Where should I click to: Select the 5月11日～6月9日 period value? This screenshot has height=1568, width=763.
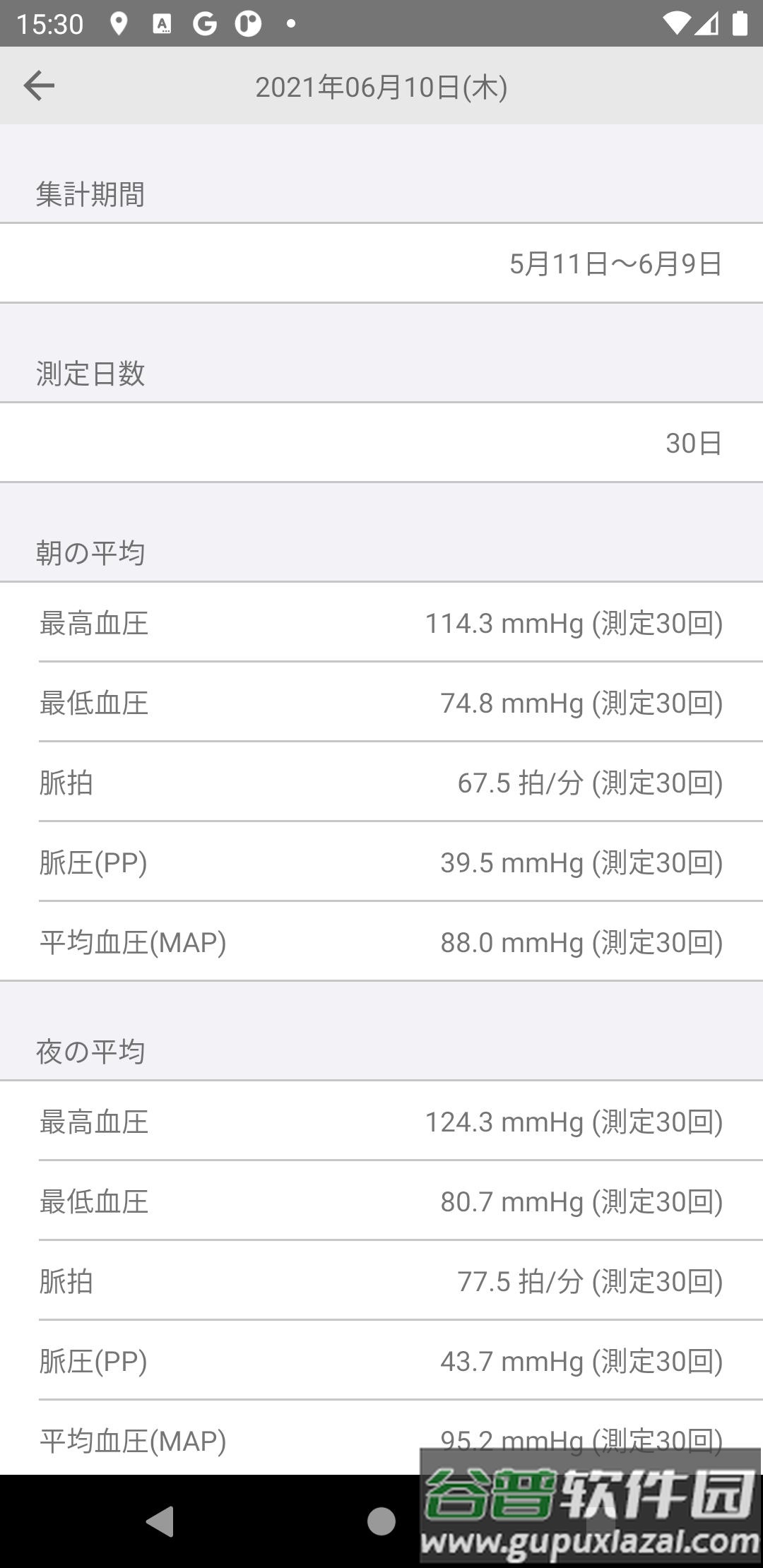pos(615,262)
